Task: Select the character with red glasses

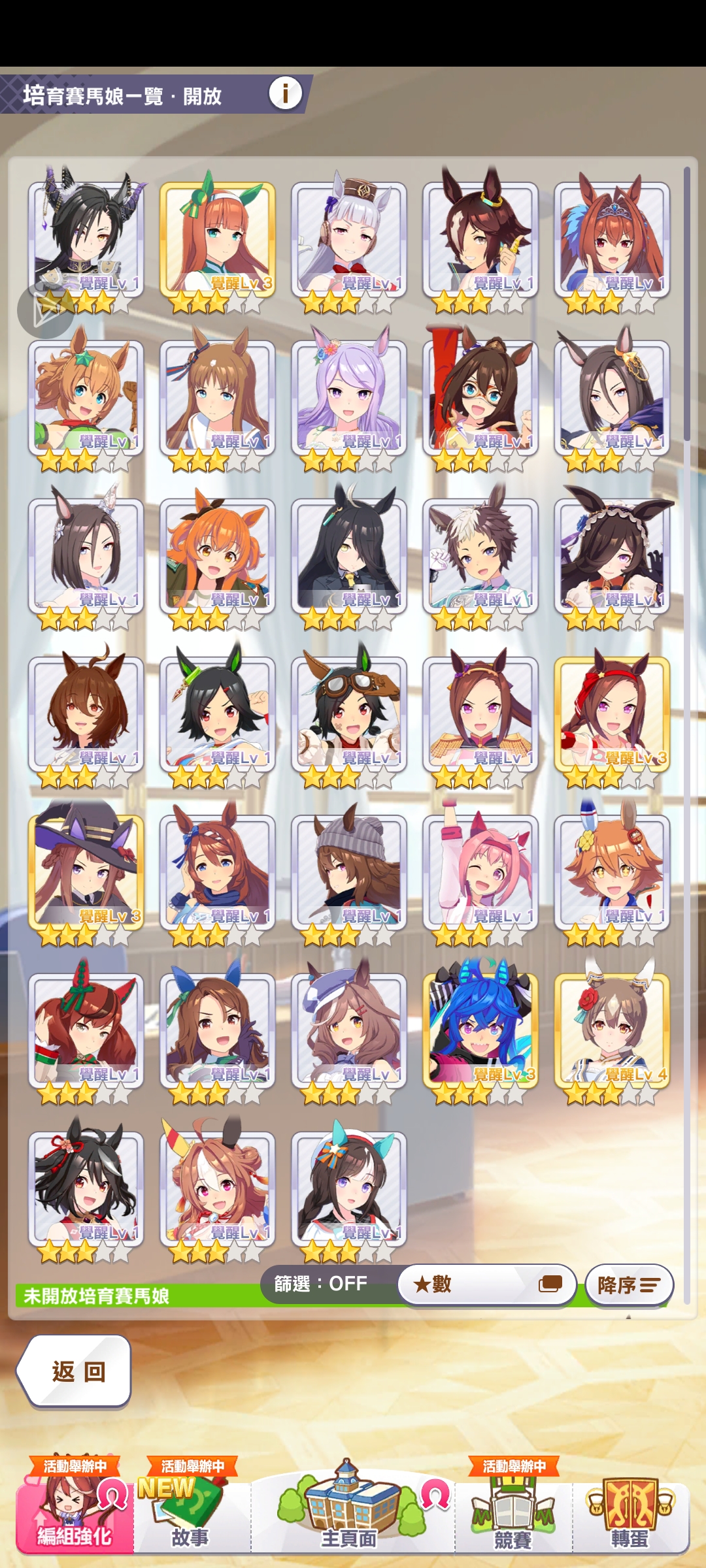Action: coord(480,397)
